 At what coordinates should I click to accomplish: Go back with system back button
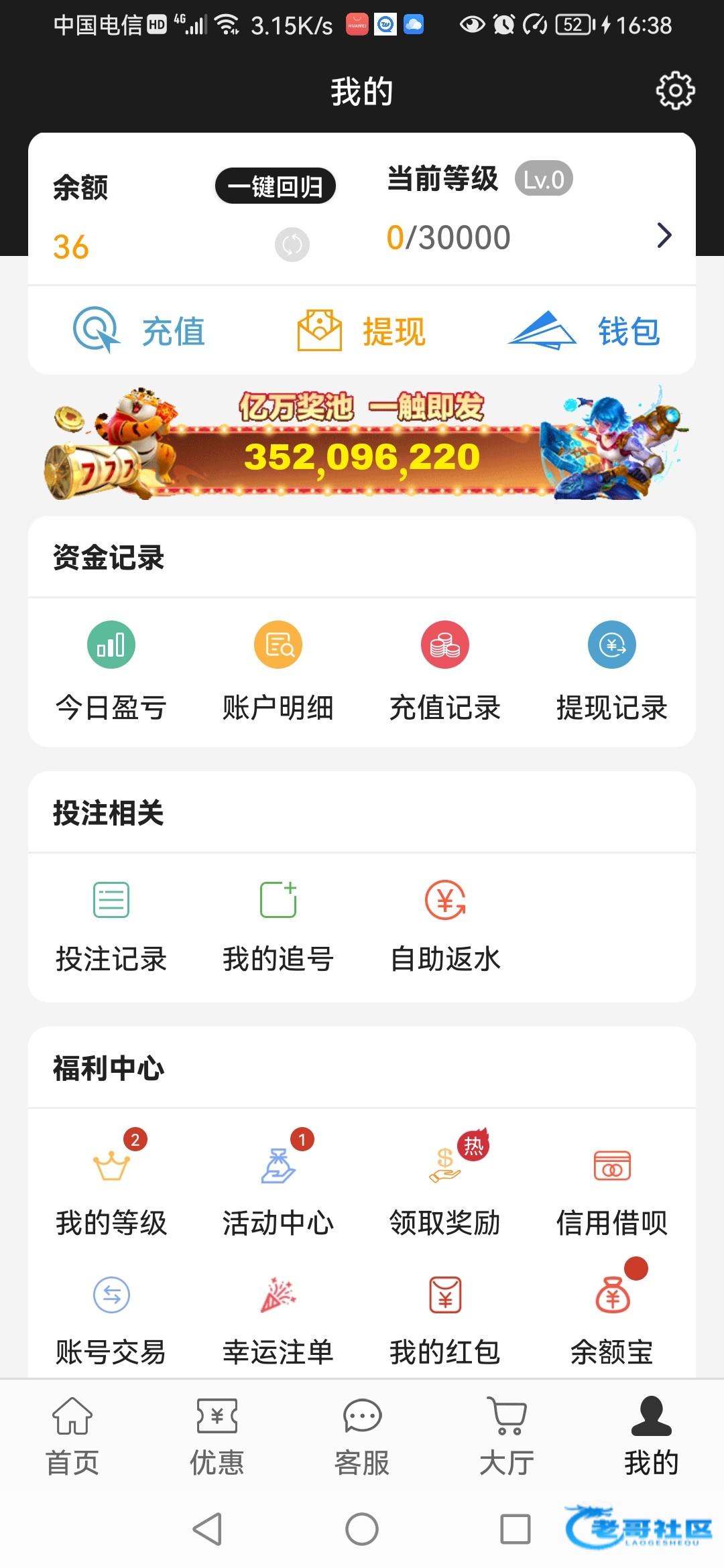pyautogui.click(x=208, y=1529)
